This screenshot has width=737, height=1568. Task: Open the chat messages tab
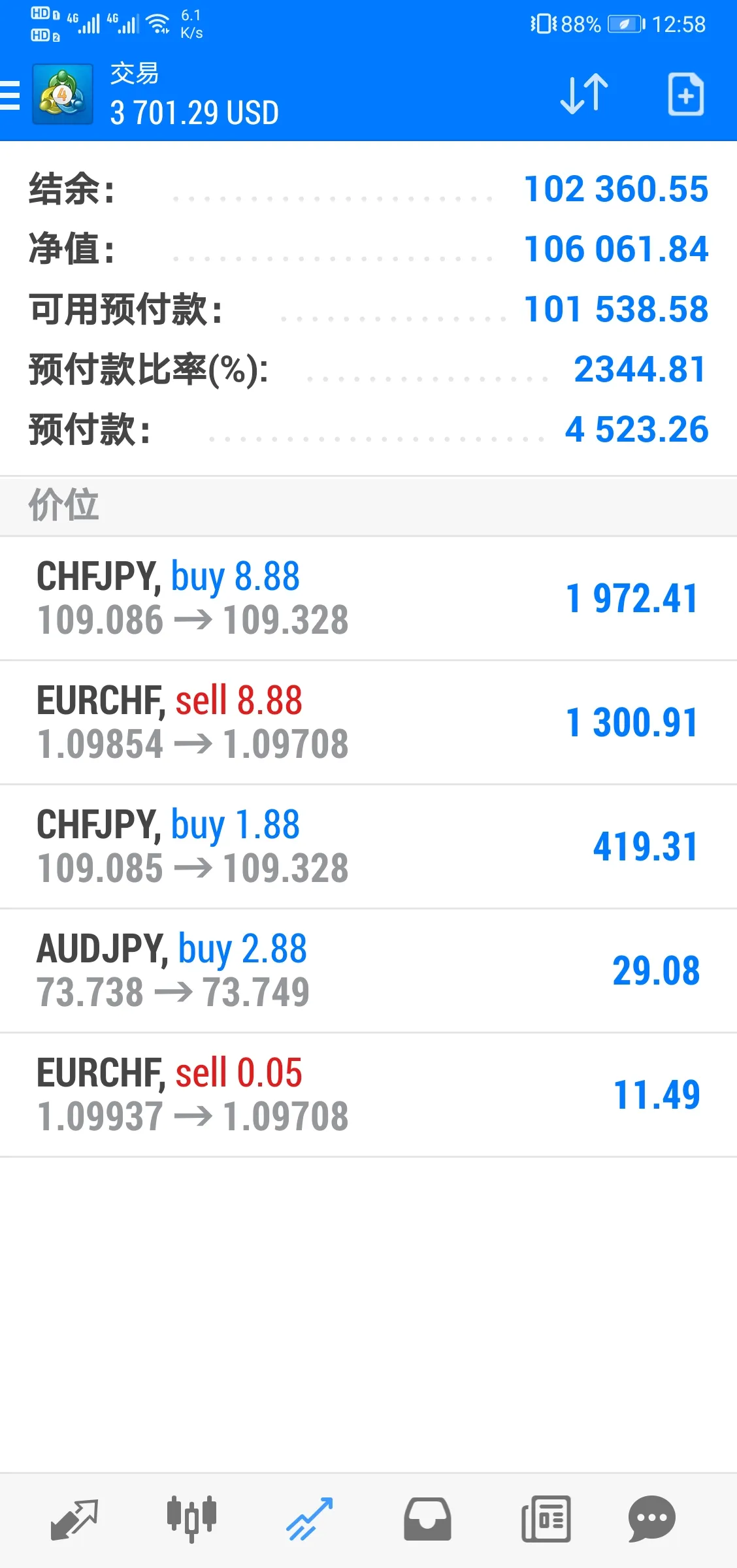point(651,1520)
